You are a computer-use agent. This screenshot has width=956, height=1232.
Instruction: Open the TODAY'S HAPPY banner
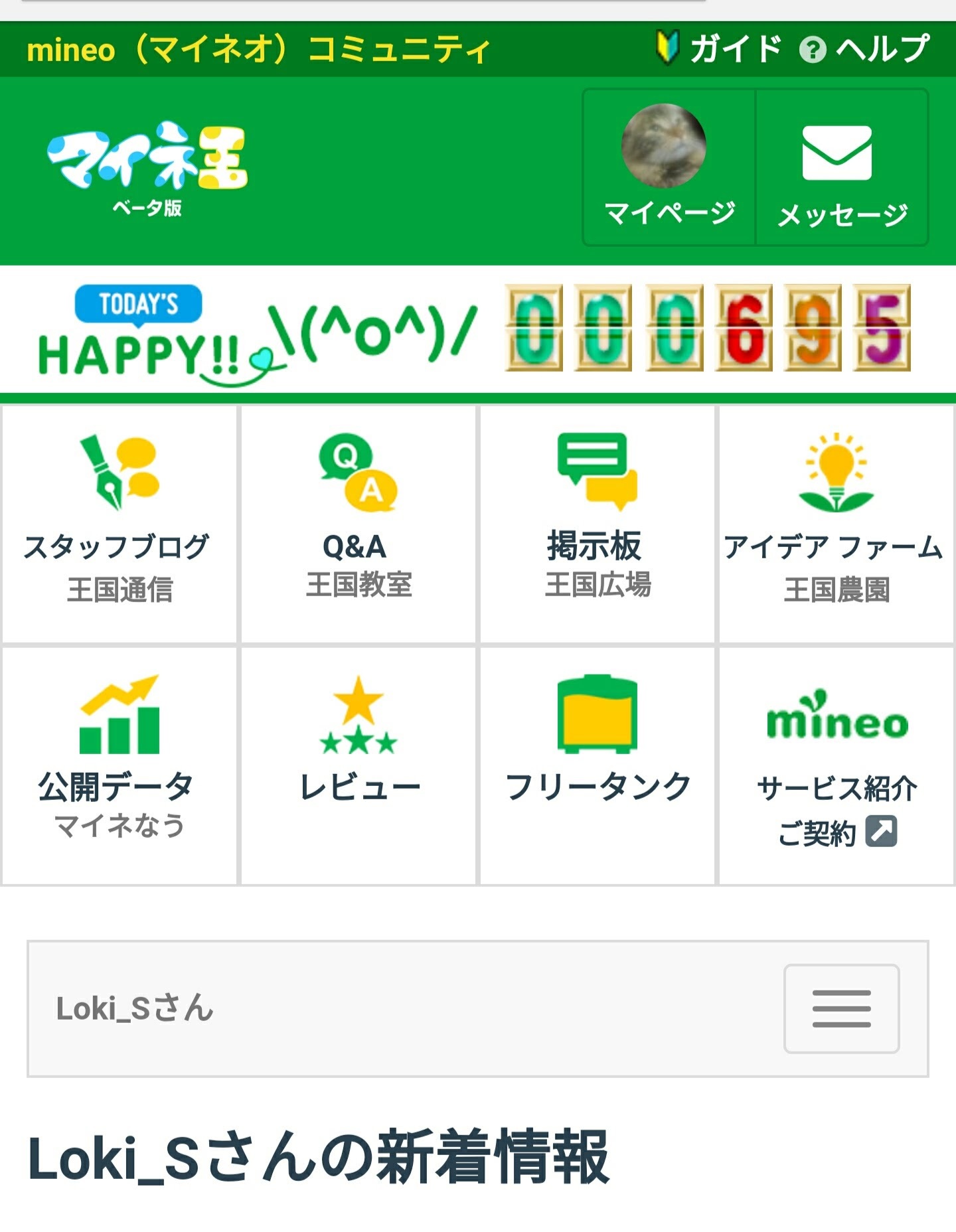pos(475,329)
